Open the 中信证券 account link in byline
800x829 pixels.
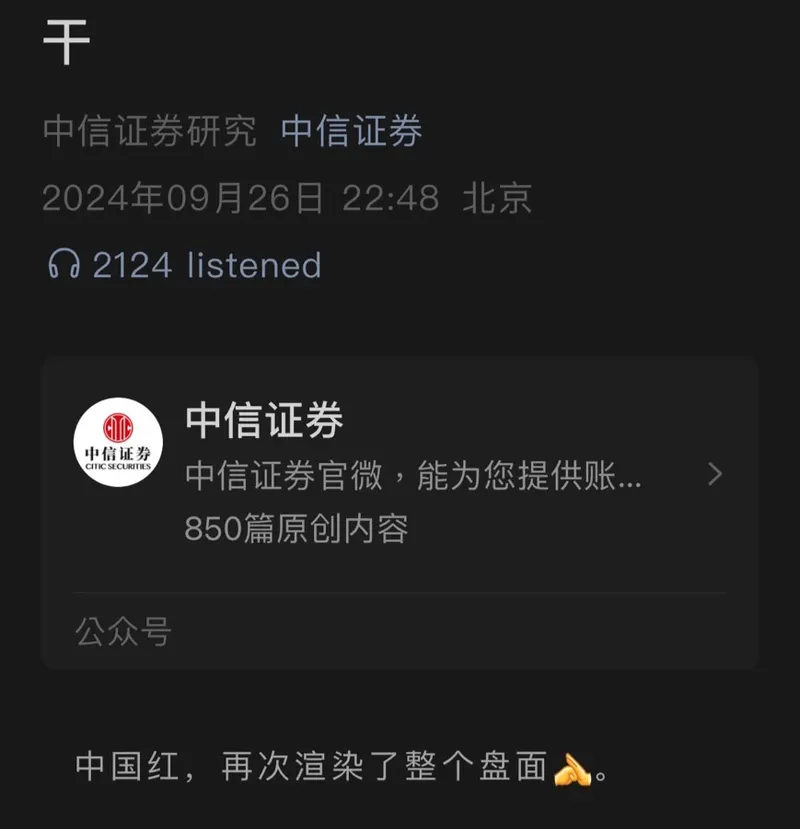pos(351,132)
